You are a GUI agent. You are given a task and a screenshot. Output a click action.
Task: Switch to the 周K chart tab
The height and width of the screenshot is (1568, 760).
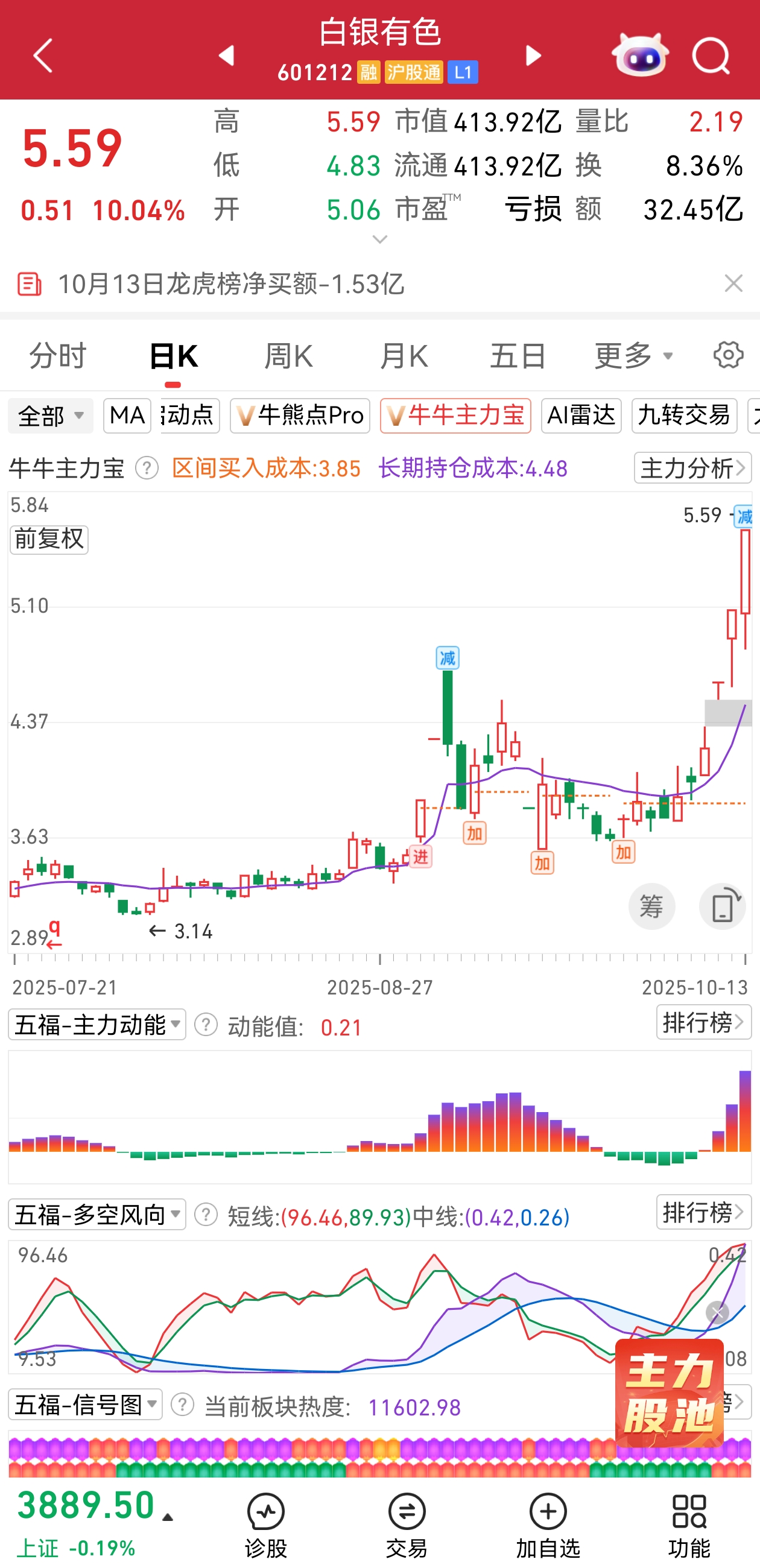click(x=289, y=355)
